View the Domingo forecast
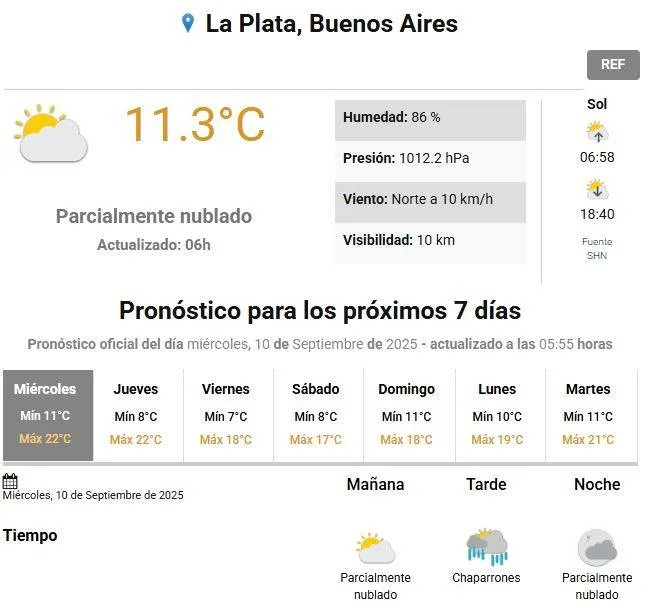Image resolution: width=645 pixels, height=608 pixels. (x=406, y=415)
